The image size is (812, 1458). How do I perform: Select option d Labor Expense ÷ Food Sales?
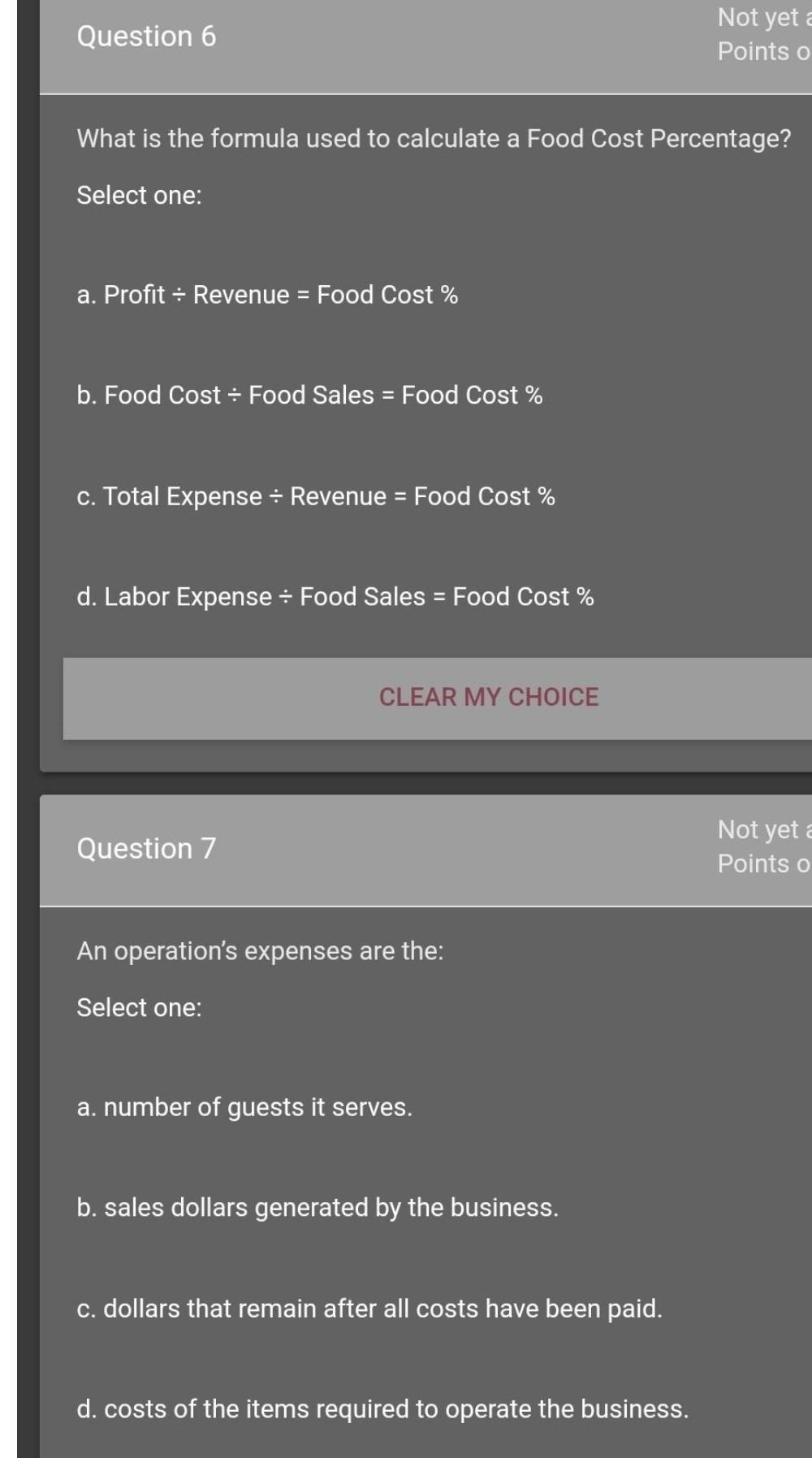click(335, 597)
